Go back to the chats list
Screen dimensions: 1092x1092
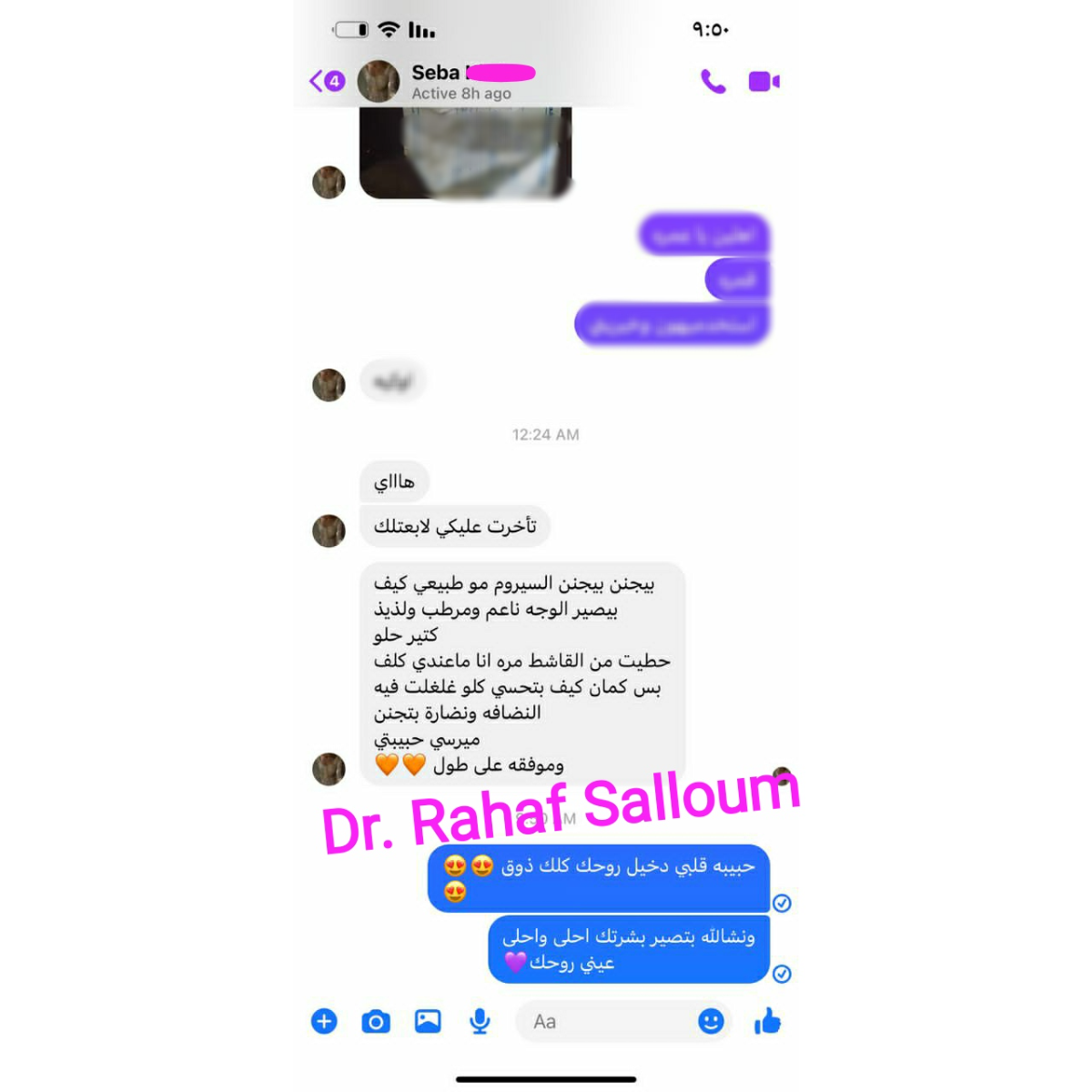[325, 81]
